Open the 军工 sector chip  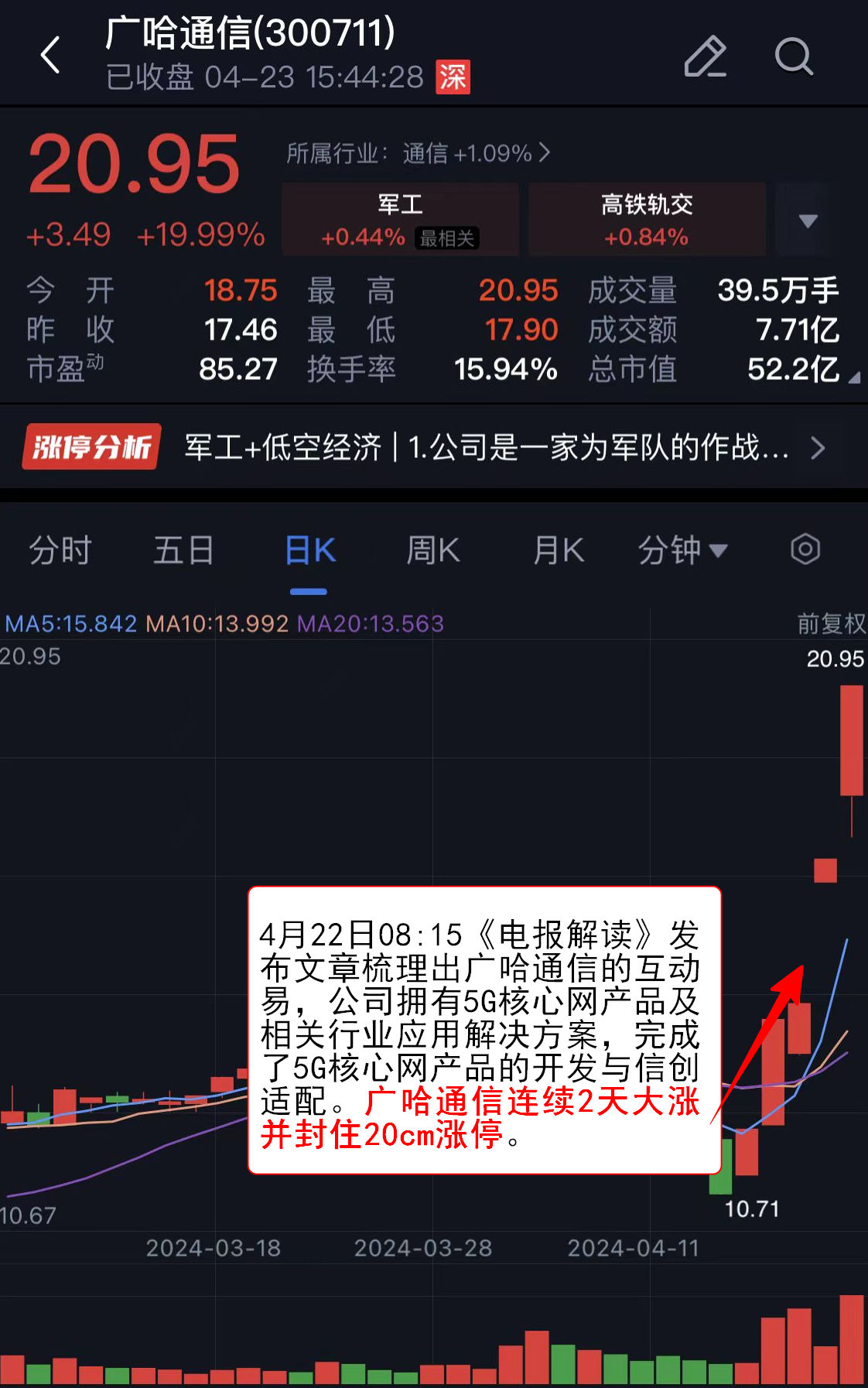click(400, 219)
